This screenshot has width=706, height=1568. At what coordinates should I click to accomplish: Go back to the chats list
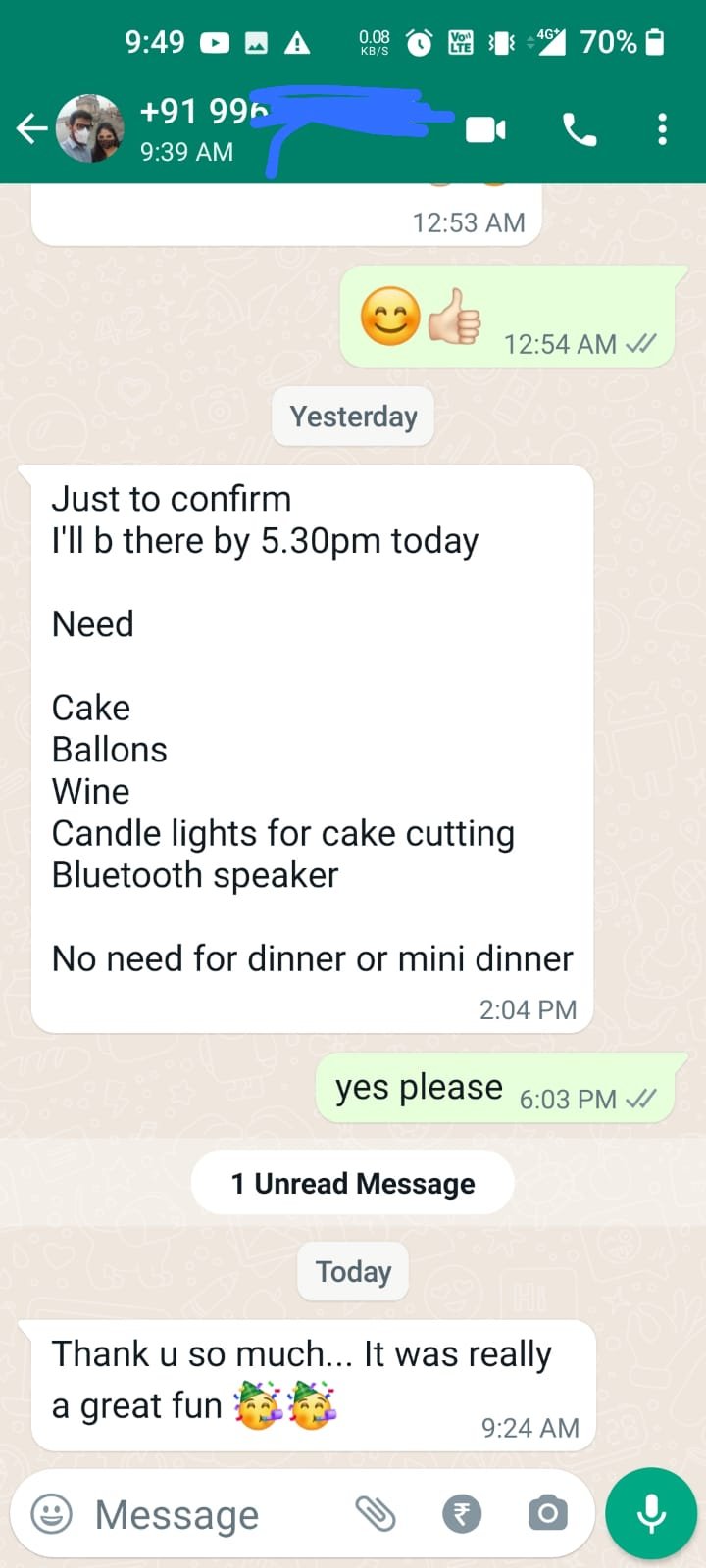[30, 128]
